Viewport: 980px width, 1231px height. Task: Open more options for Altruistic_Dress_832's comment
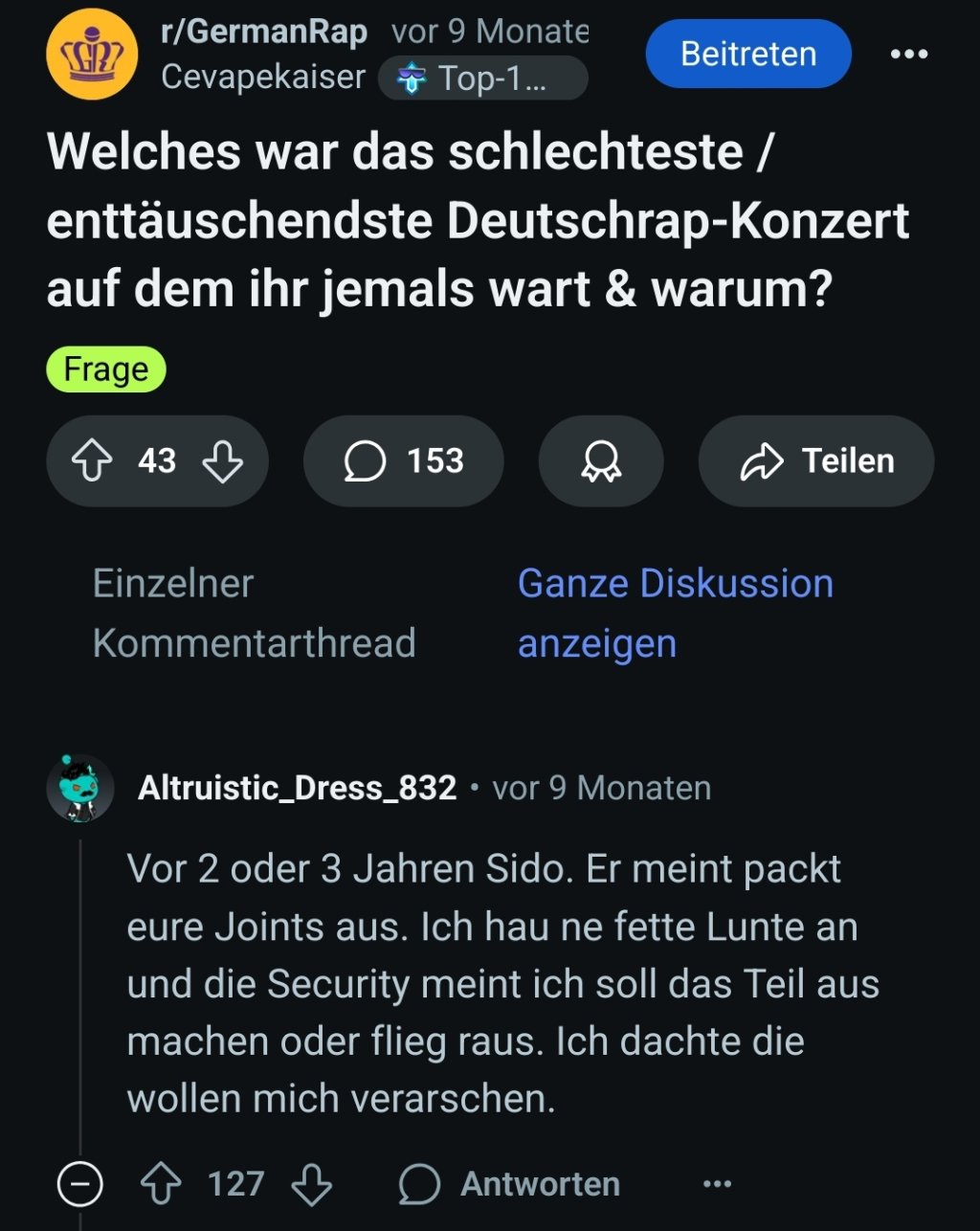717,1185
